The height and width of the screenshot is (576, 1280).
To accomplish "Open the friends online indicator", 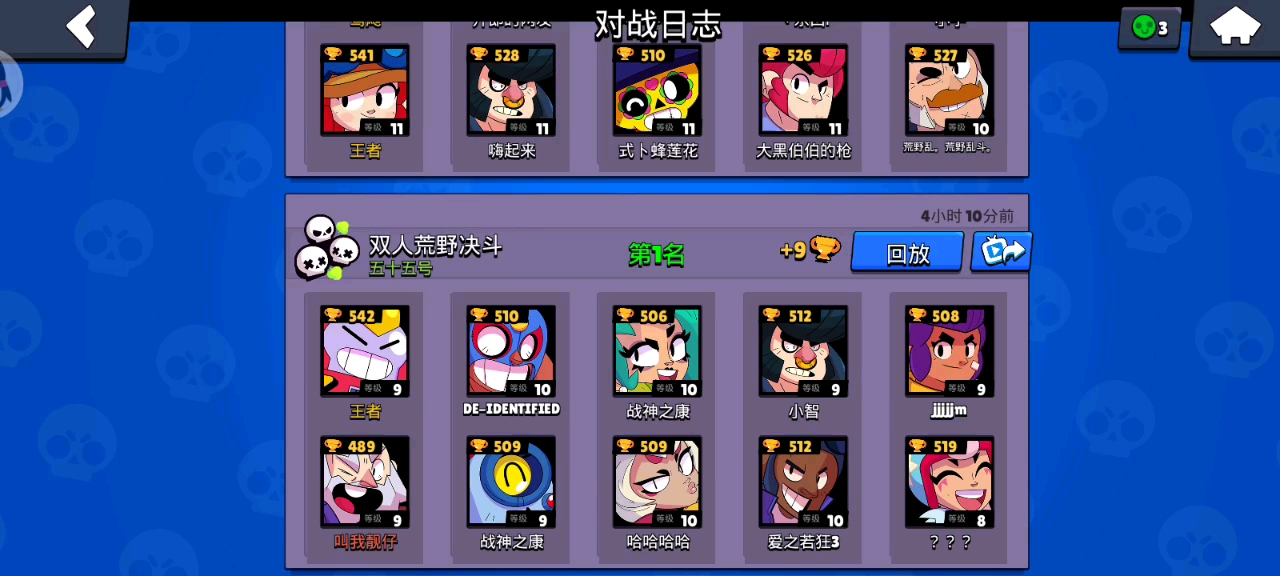I will [x=1149, y=28].
